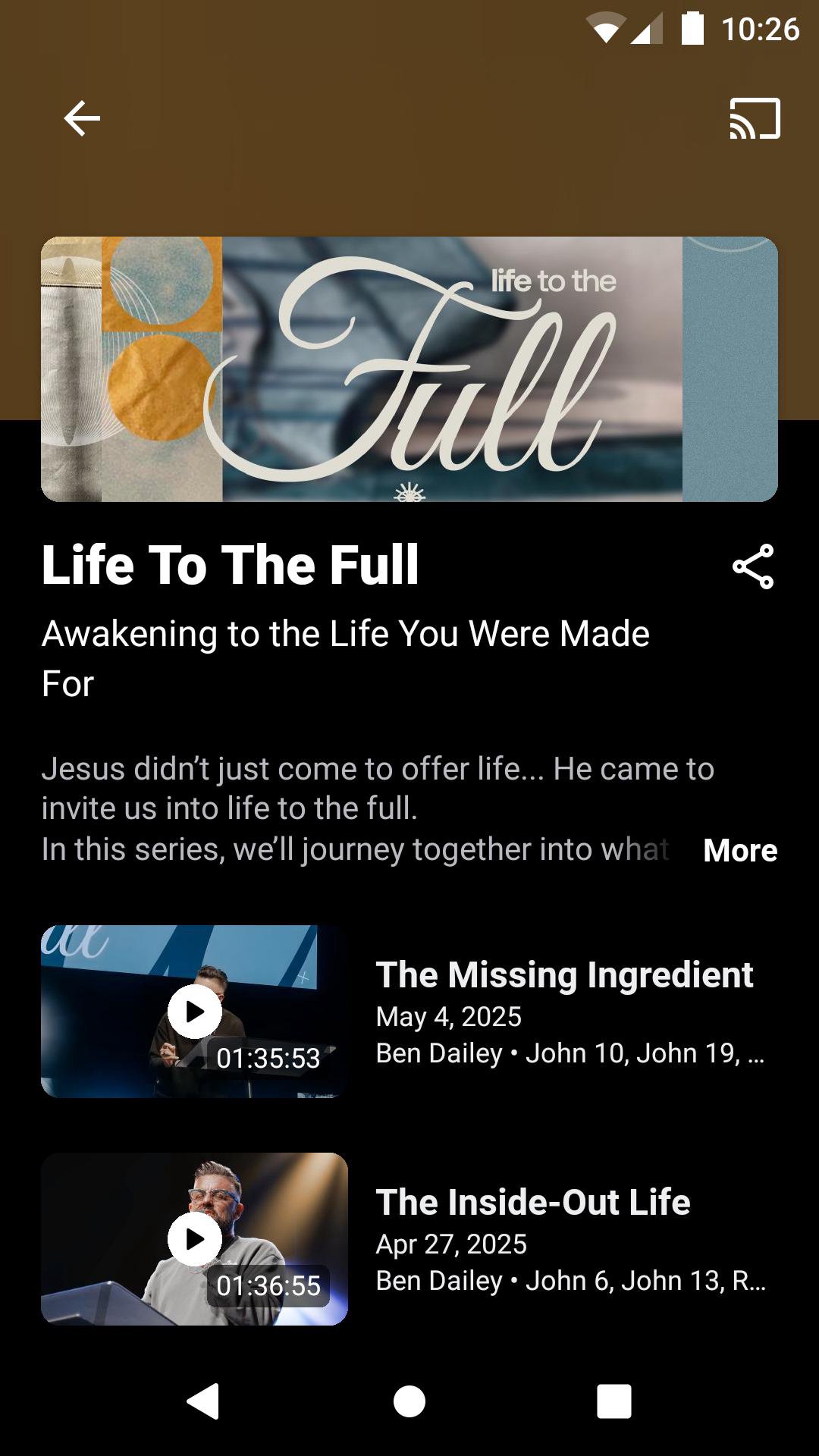Tap the system home button
This screenshot has height=1456, width=819.
coord(409,1401)
